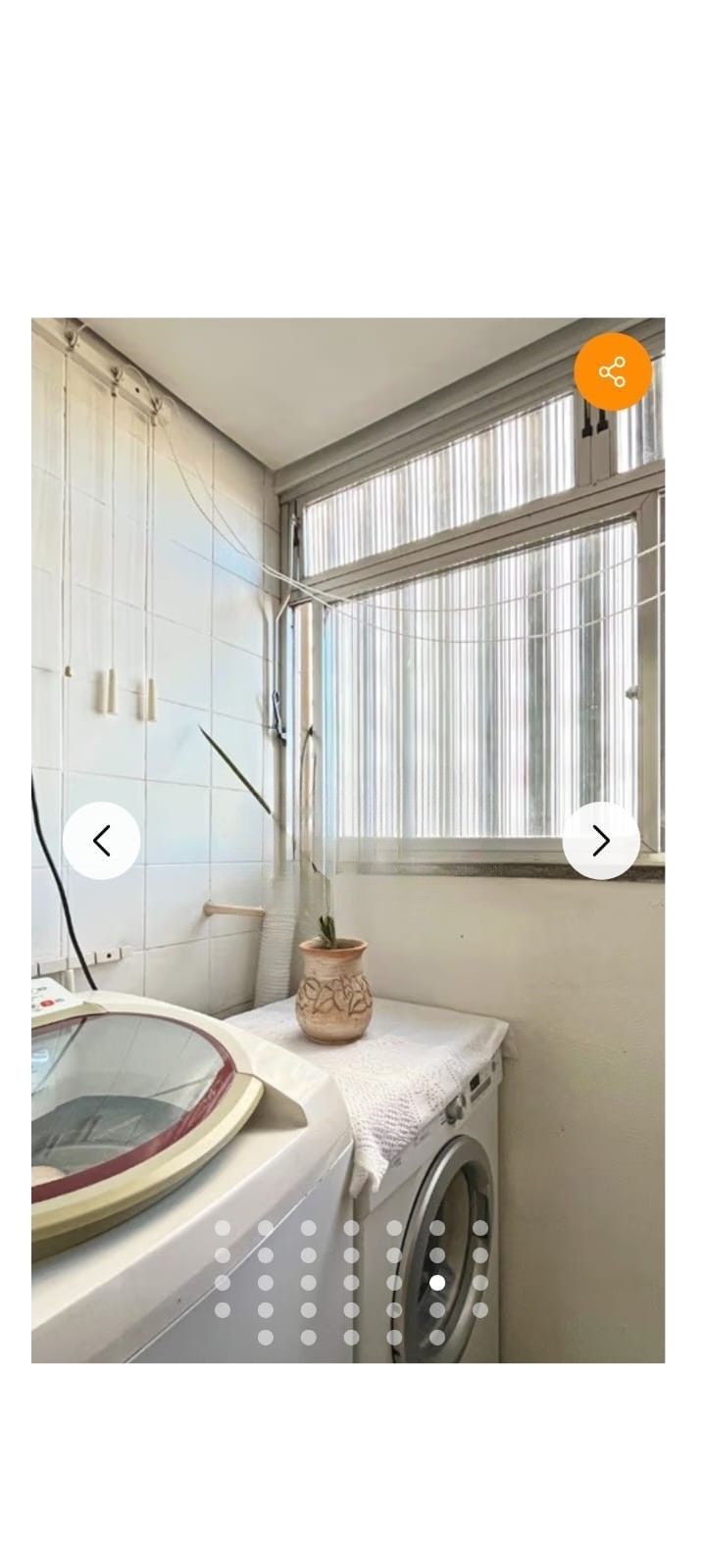Image resolution: width=703 pixels, height=1568 pixels.
Task: Share this photo via orange share button
Action: click(x=613, y=371)
